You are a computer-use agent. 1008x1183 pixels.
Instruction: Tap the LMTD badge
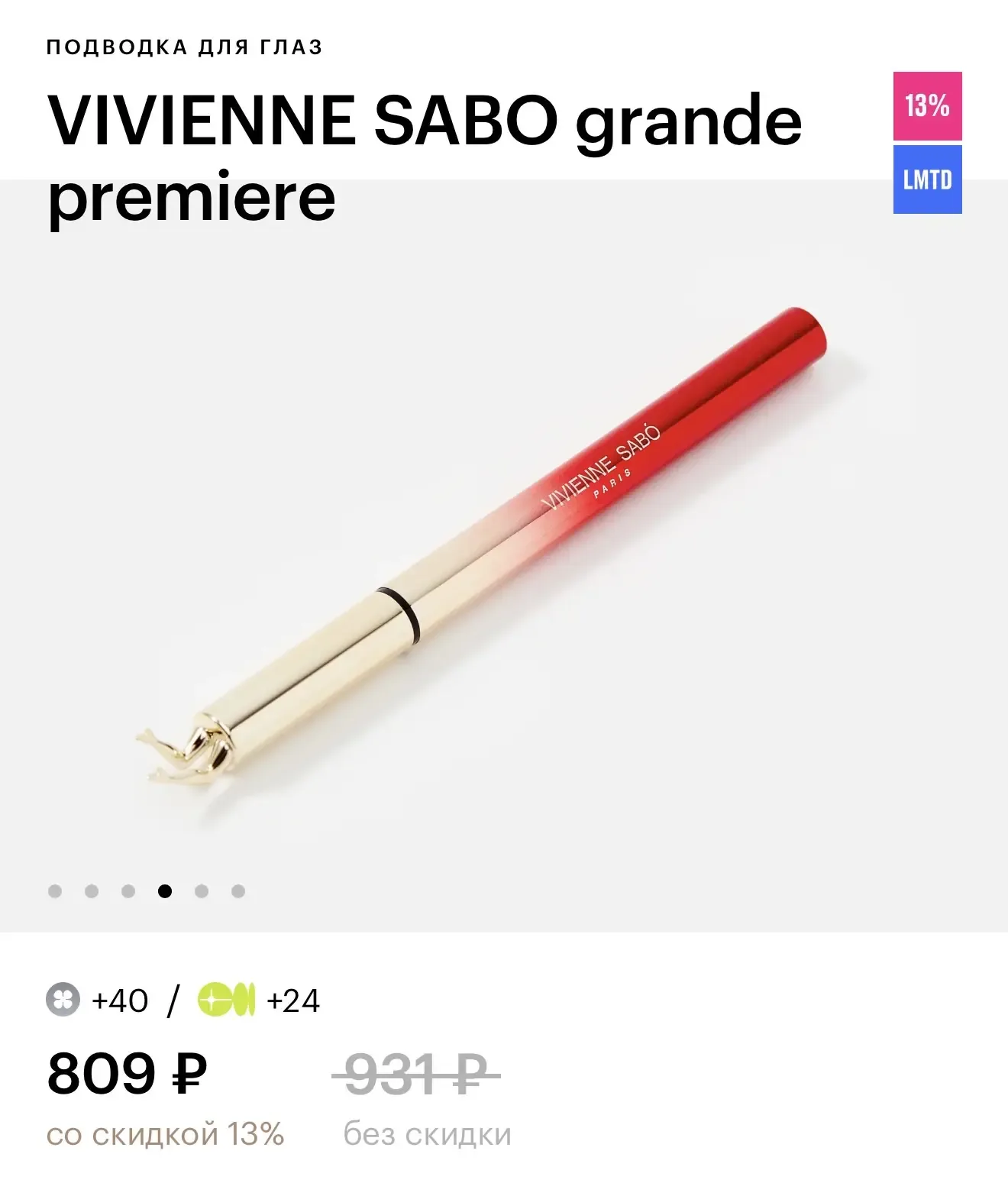tap(927, 180)
